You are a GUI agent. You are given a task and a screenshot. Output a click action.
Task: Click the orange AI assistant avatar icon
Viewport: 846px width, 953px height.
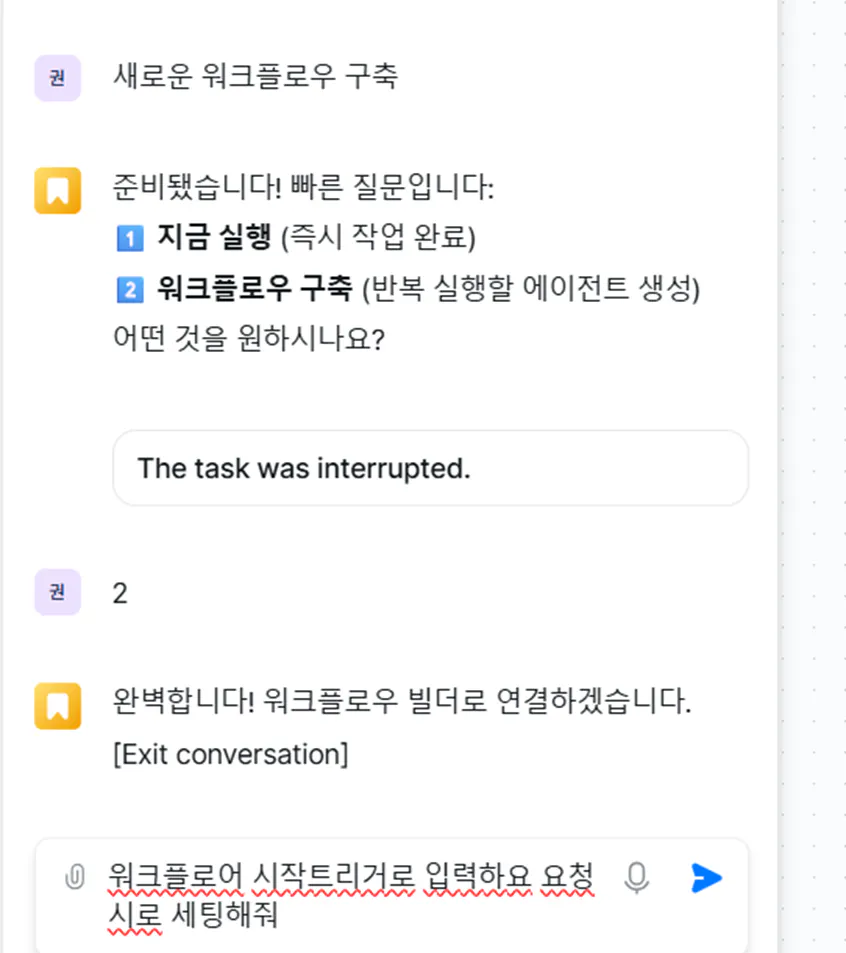pyautogui.click(x=56, y=189)
